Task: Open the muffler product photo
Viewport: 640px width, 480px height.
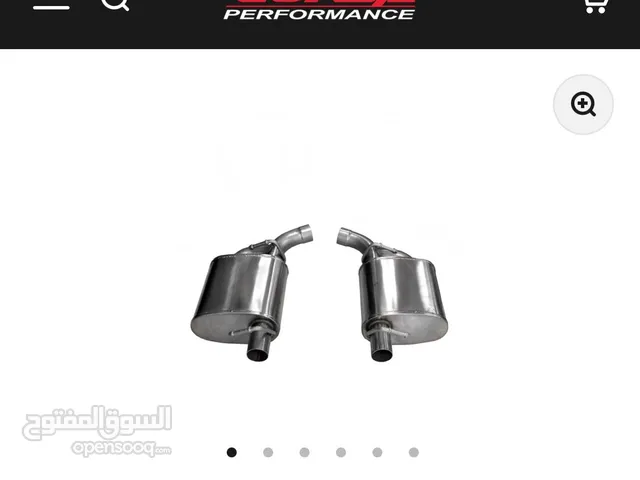Action: tap(320, 294)
